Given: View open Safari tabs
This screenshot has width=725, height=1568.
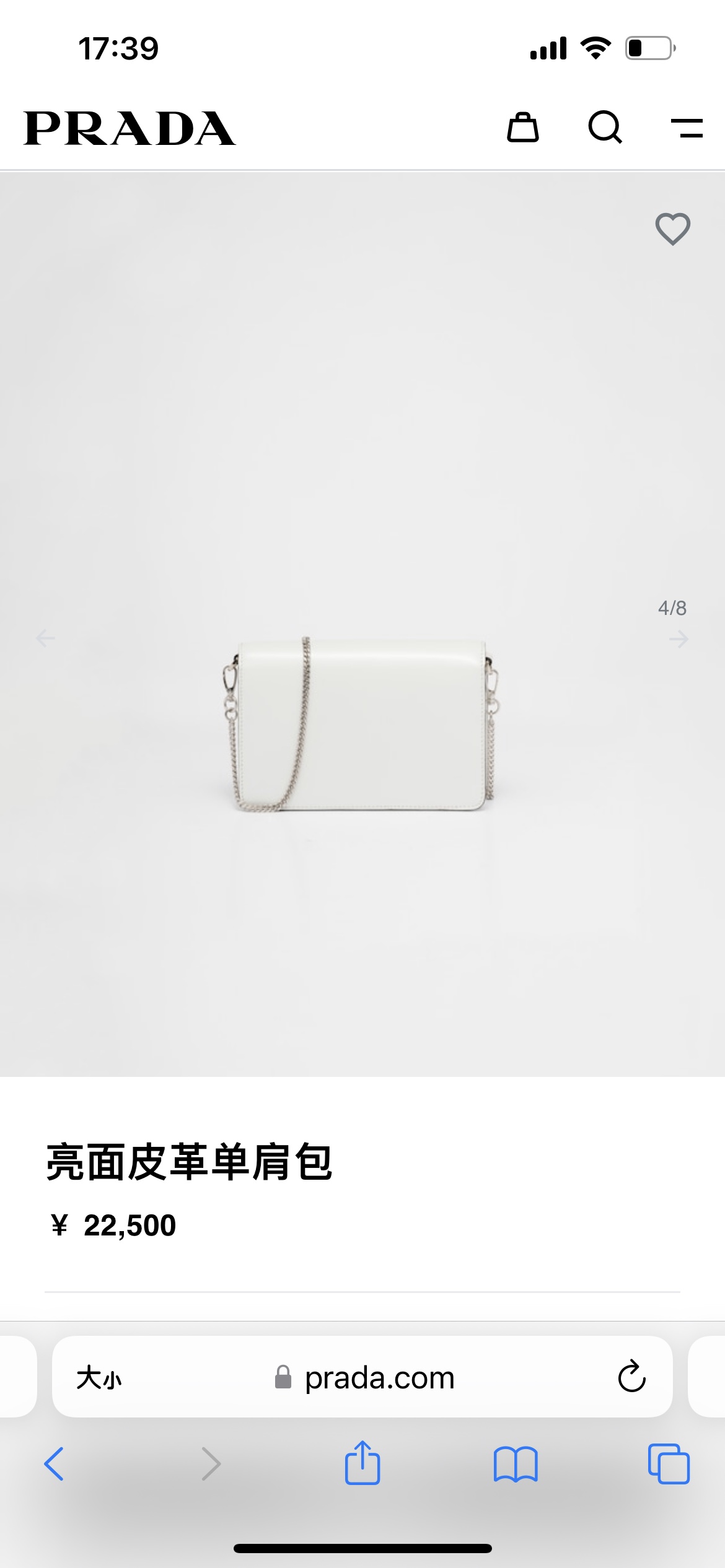Looking at the screenshot, I should click(x=669, y=1464).
